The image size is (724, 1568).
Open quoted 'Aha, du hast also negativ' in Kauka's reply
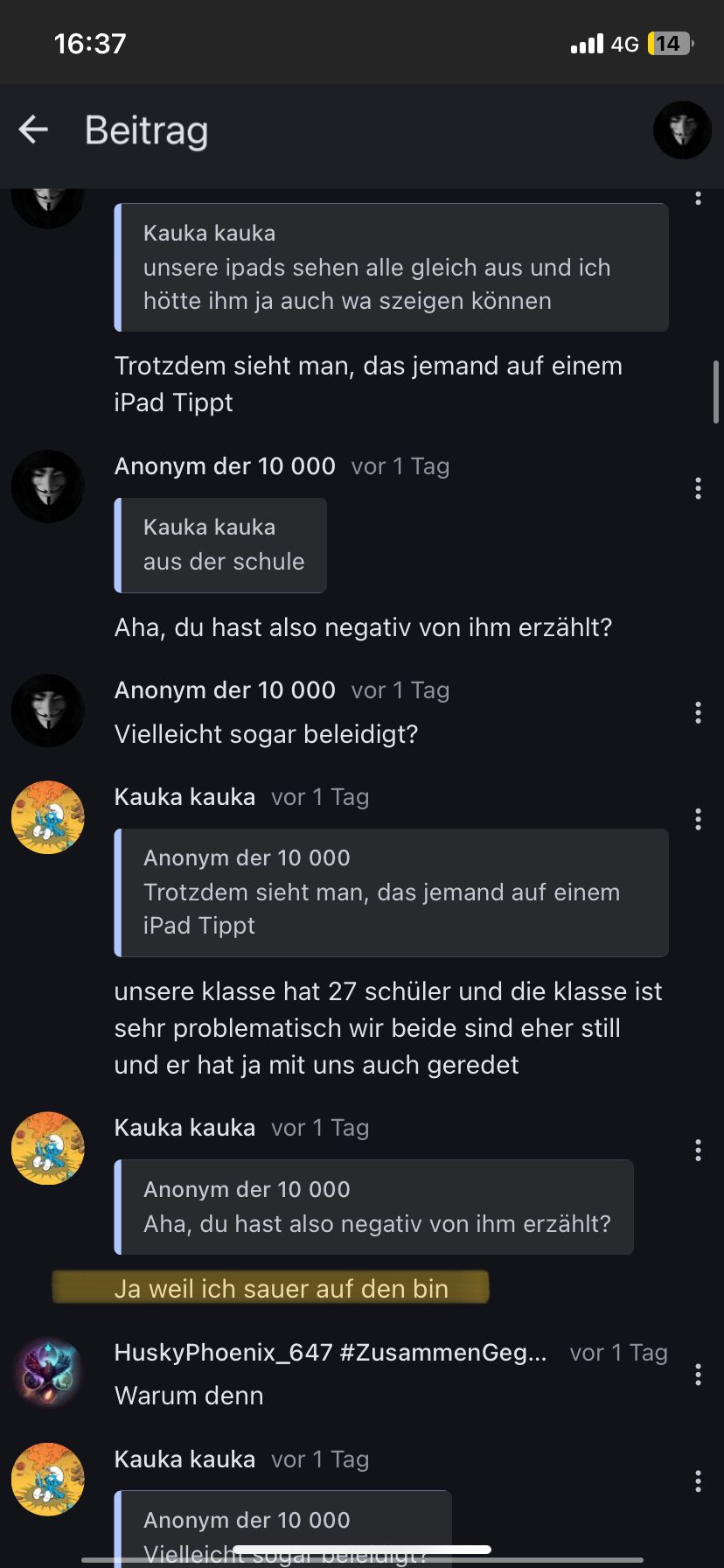pos(374,1207)
